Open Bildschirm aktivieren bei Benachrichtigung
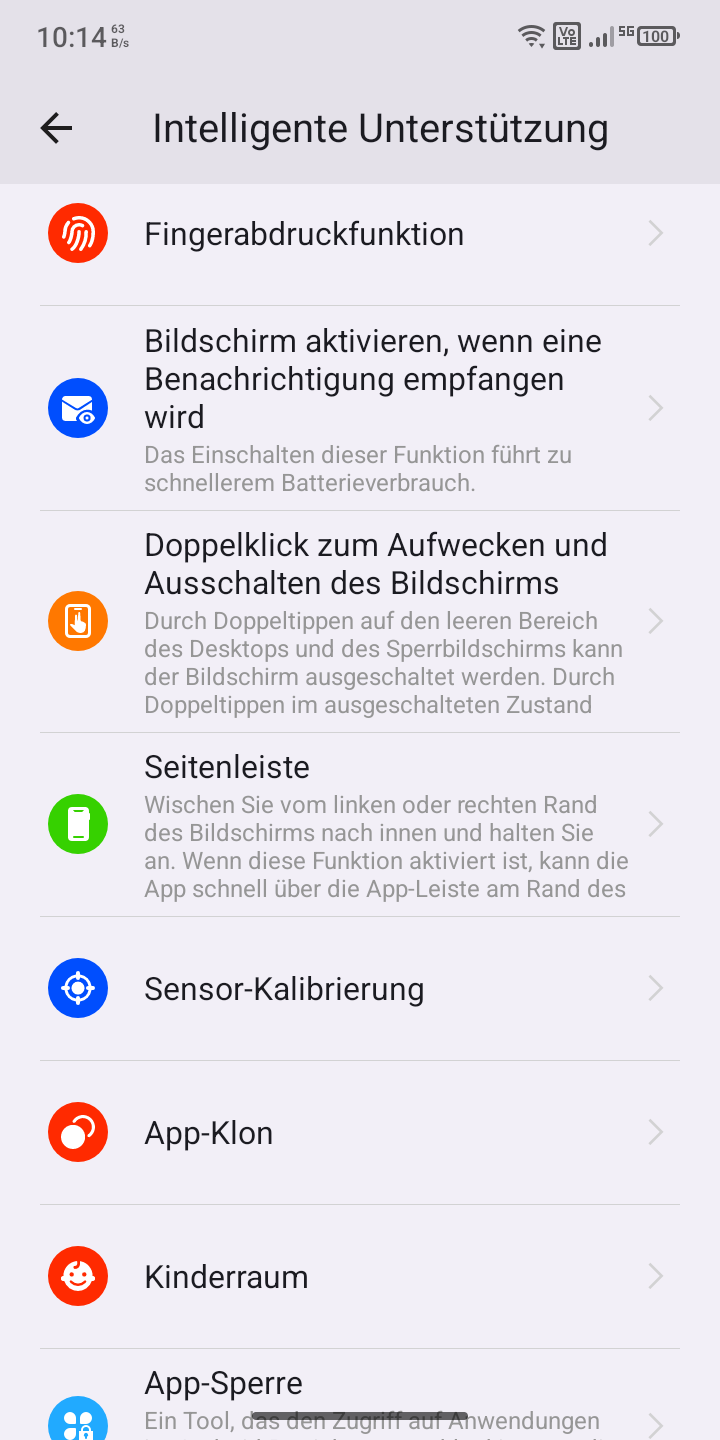 click(360, 408)
